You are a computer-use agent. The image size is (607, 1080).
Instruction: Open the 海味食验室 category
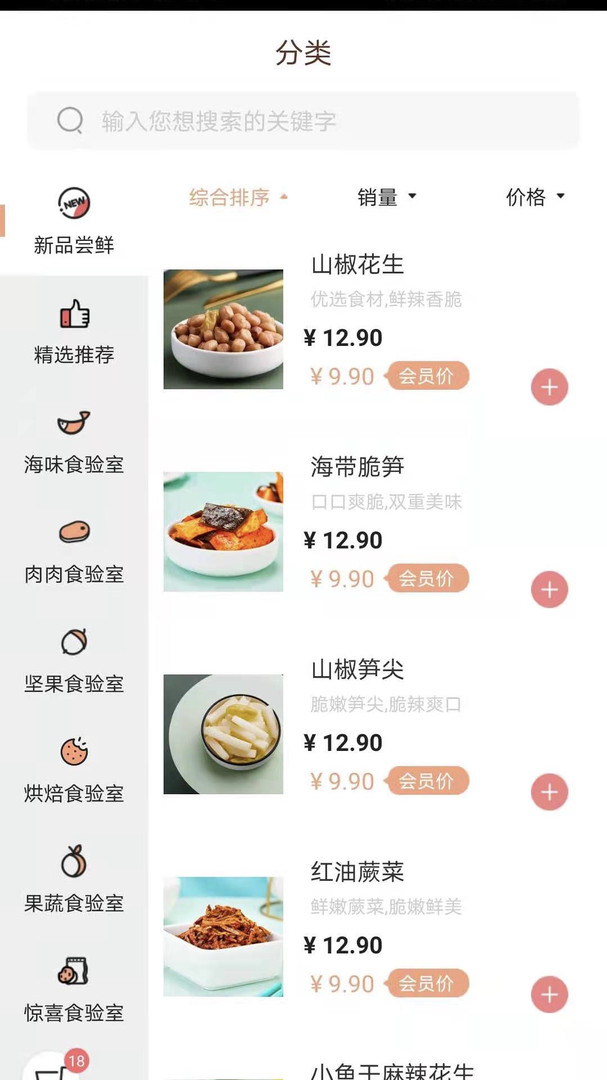point(74,442)
